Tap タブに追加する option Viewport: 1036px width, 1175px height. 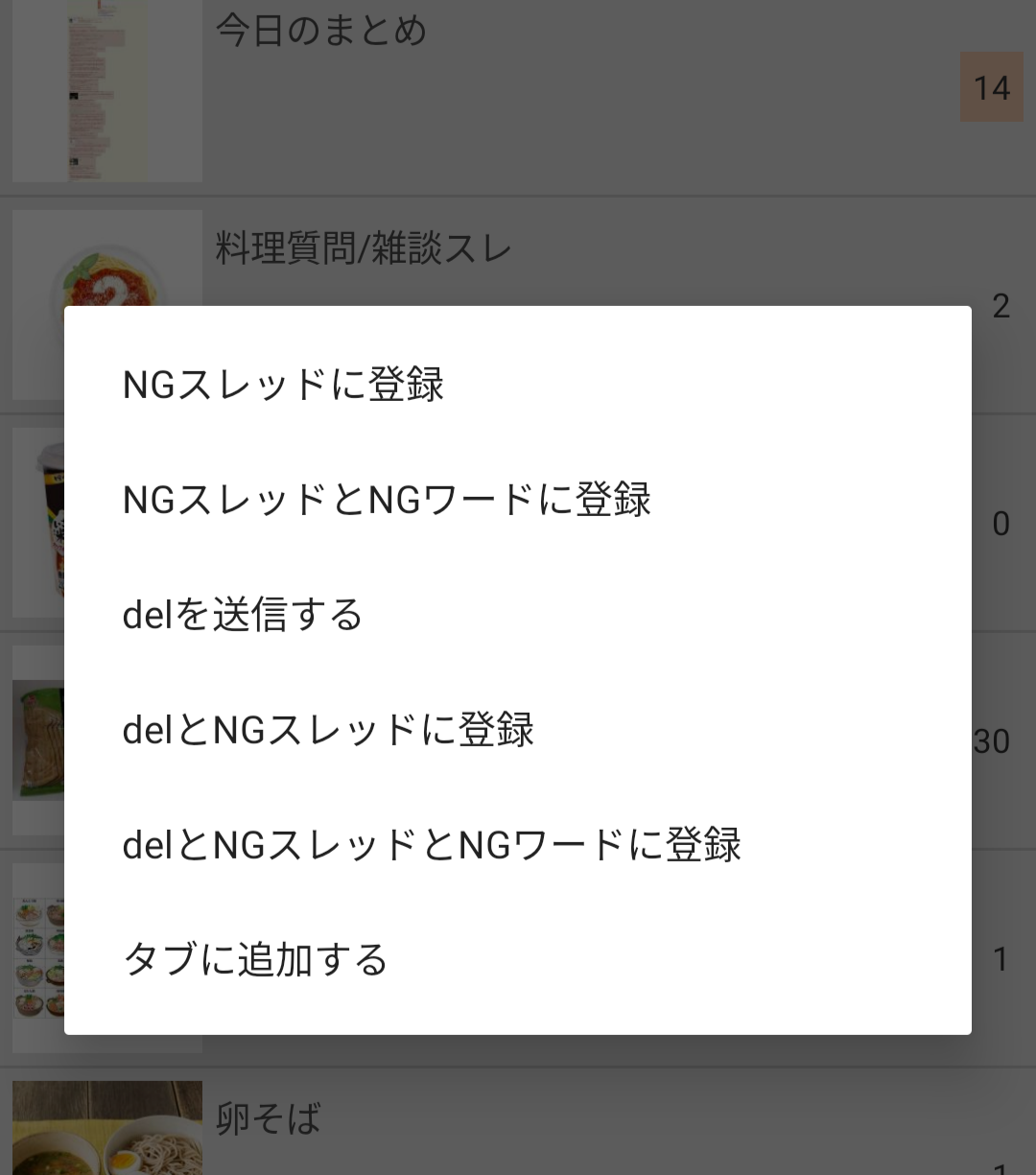click(255, 960)
